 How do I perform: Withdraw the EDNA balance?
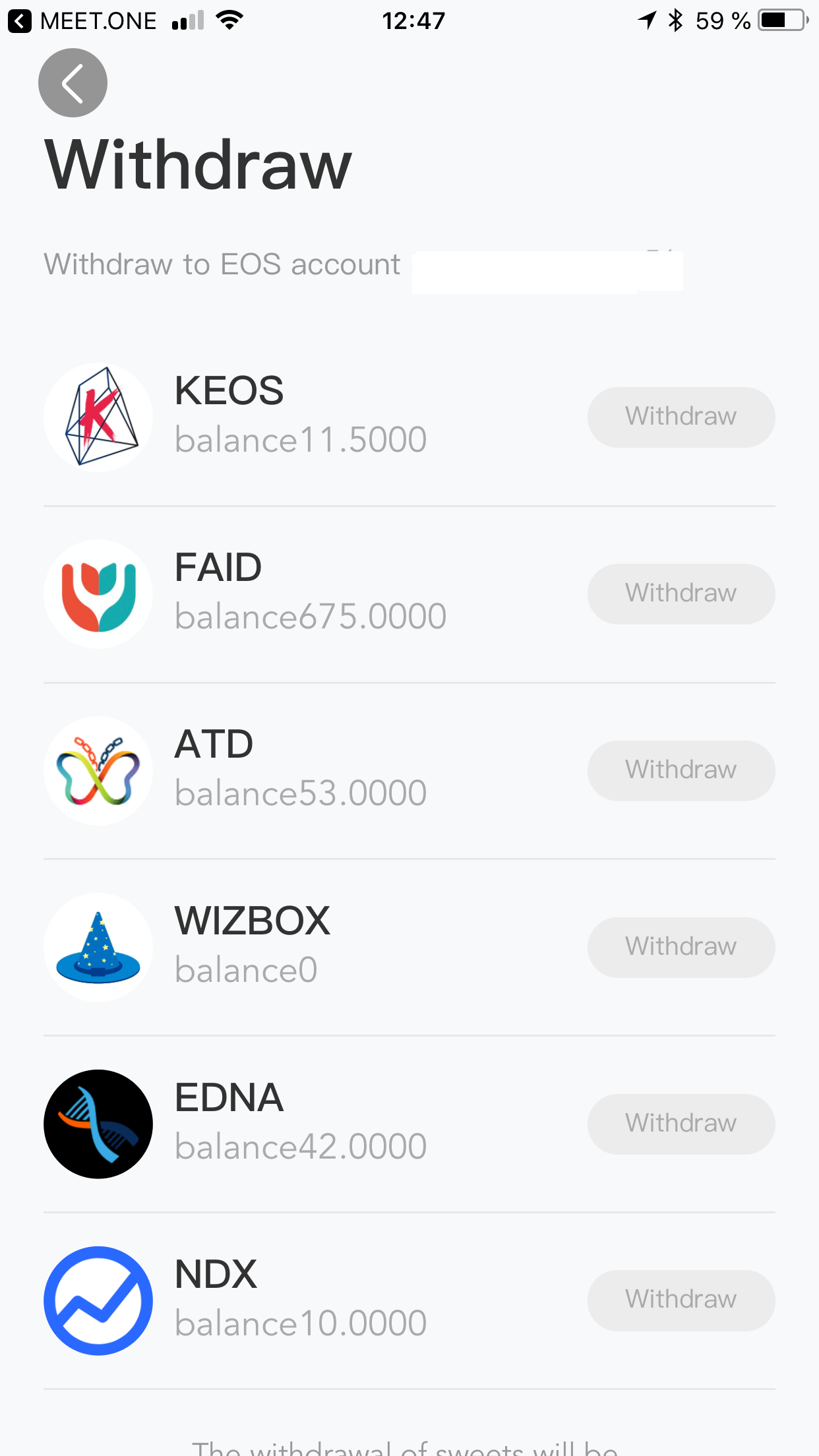click(681, 1124)
